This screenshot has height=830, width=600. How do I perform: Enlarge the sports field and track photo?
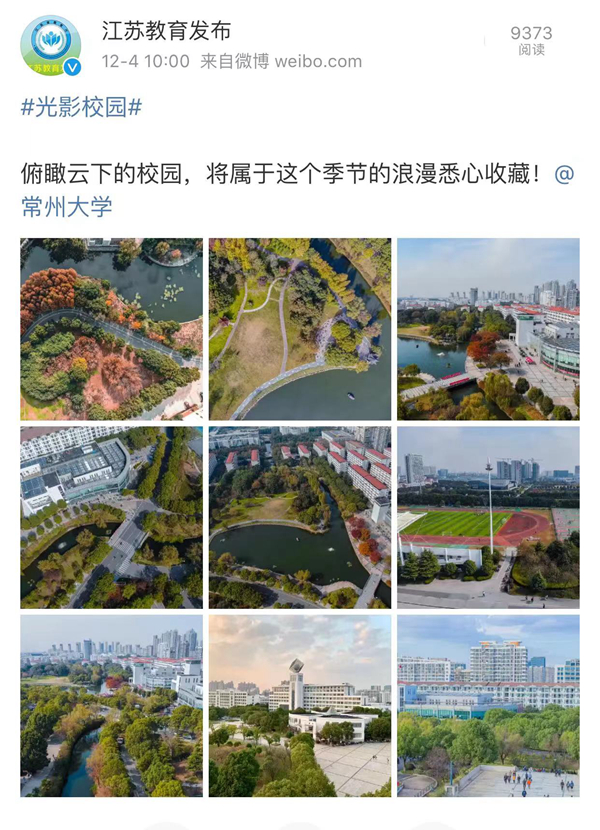488,517
